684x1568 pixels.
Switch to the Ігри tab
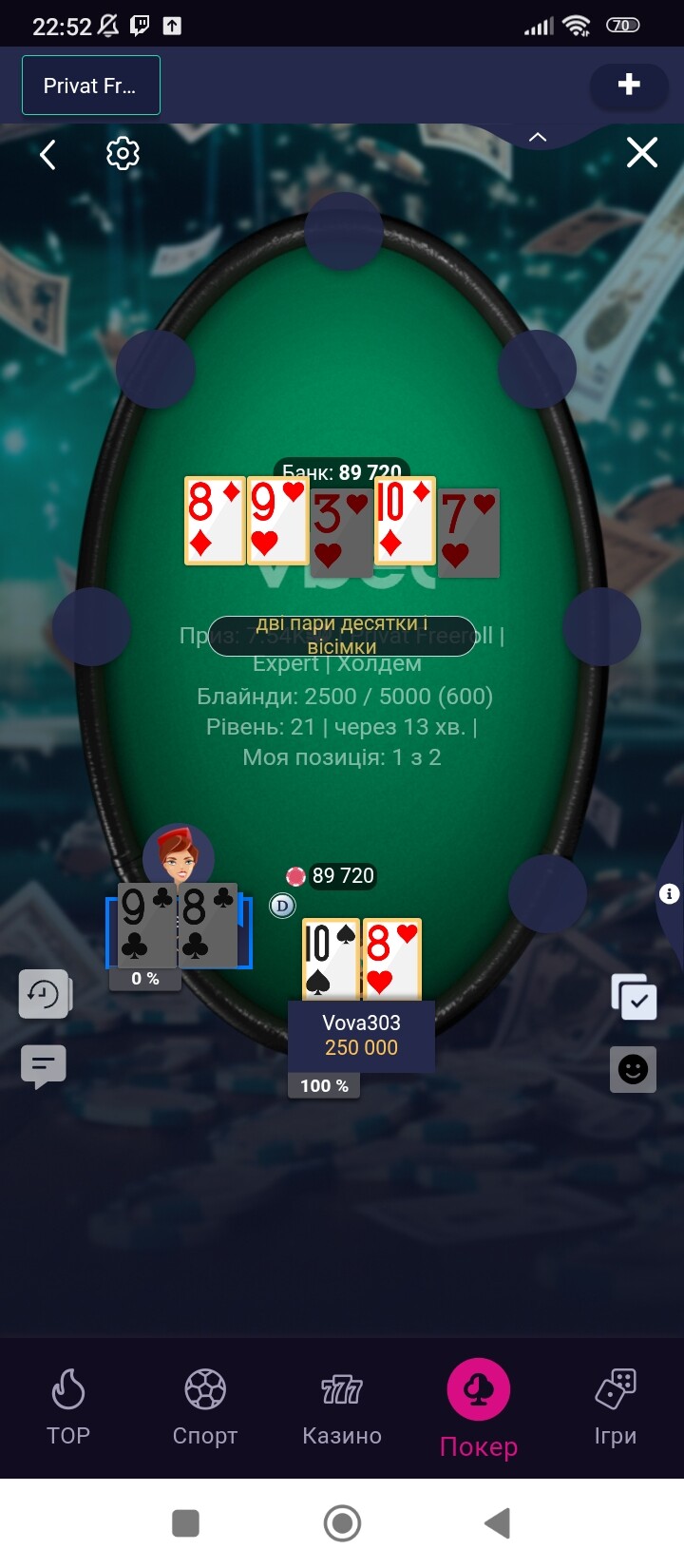(x=616, y=1407)
